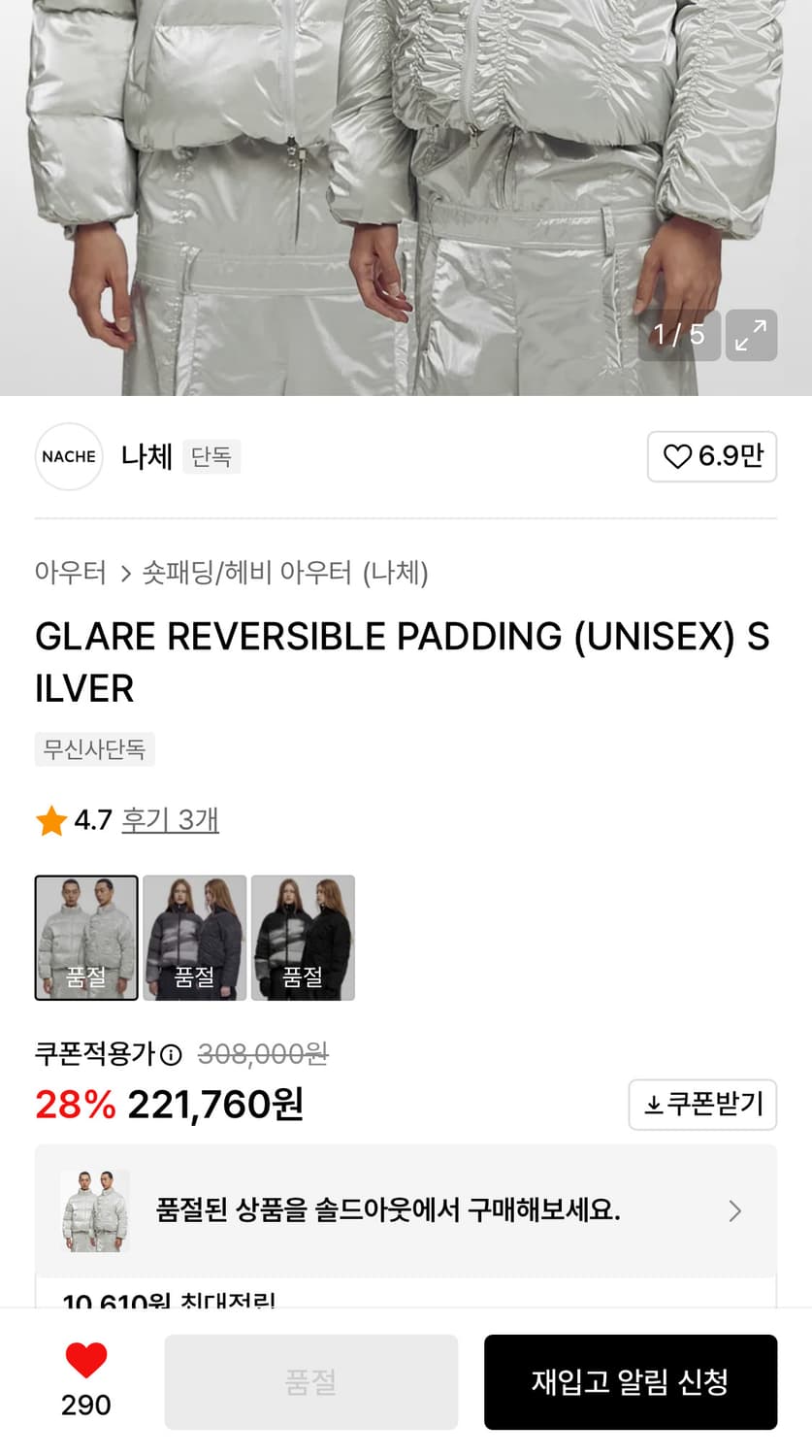
Task: Open the fullscreen image expand icon
Action: [x=751, y=335]
